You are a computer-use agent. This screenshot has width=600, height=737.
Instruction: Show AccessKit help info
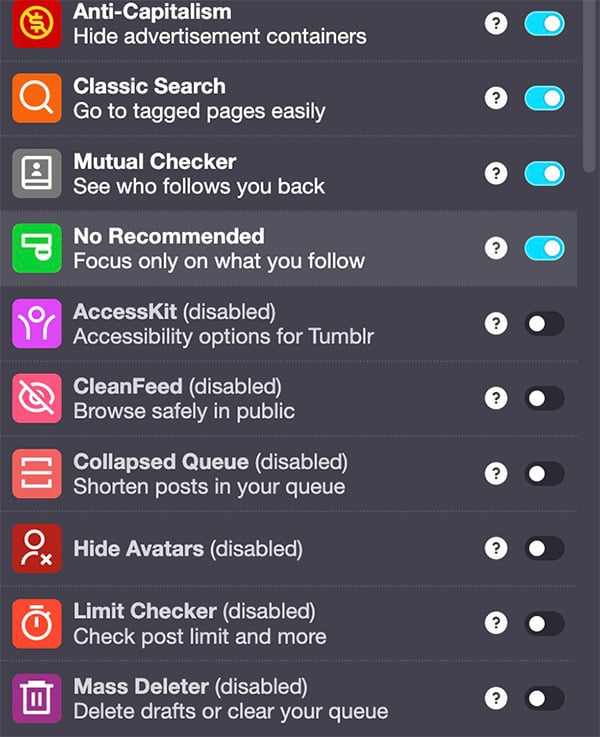[x=496, y=323]
